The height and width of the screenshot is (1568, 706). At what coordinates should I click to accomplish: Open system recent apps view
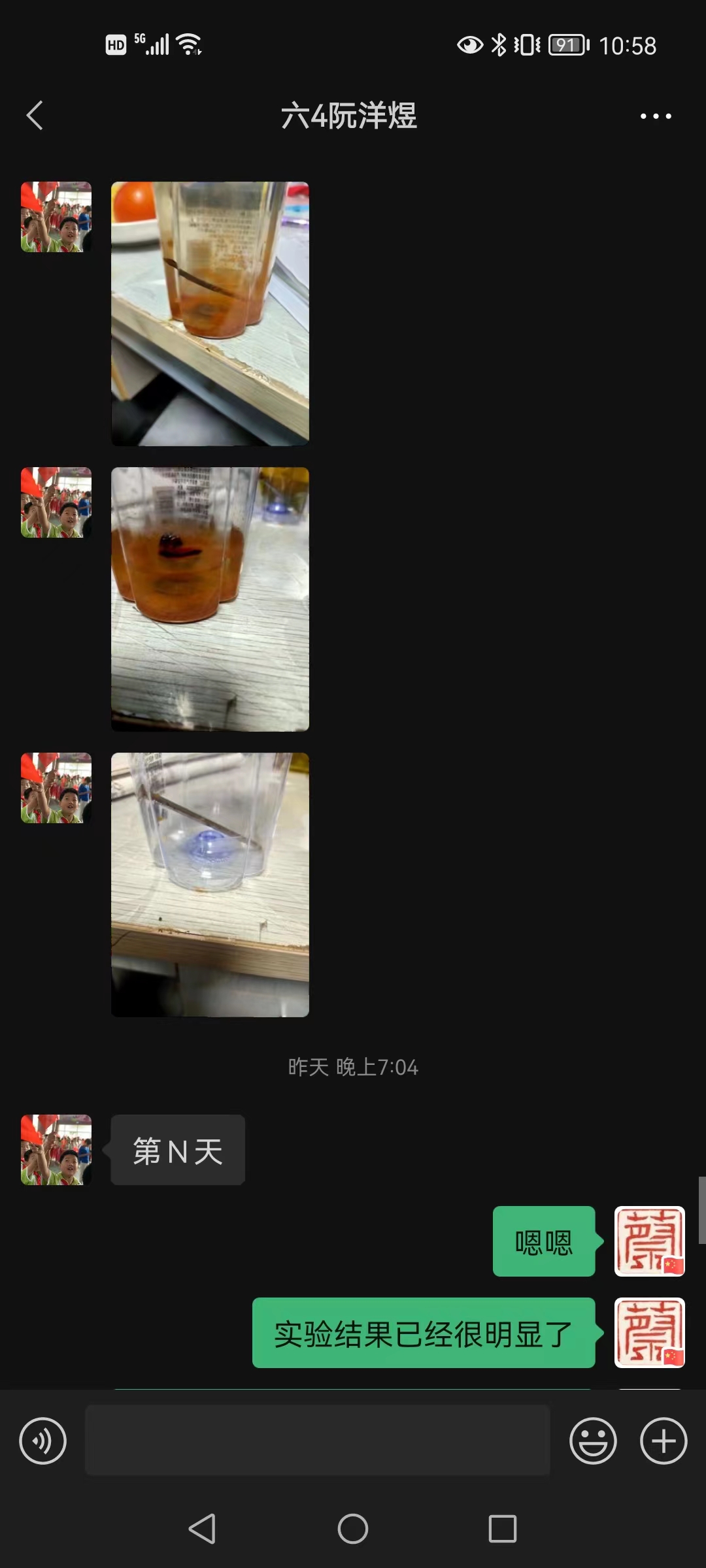(x=502, y=1529)
